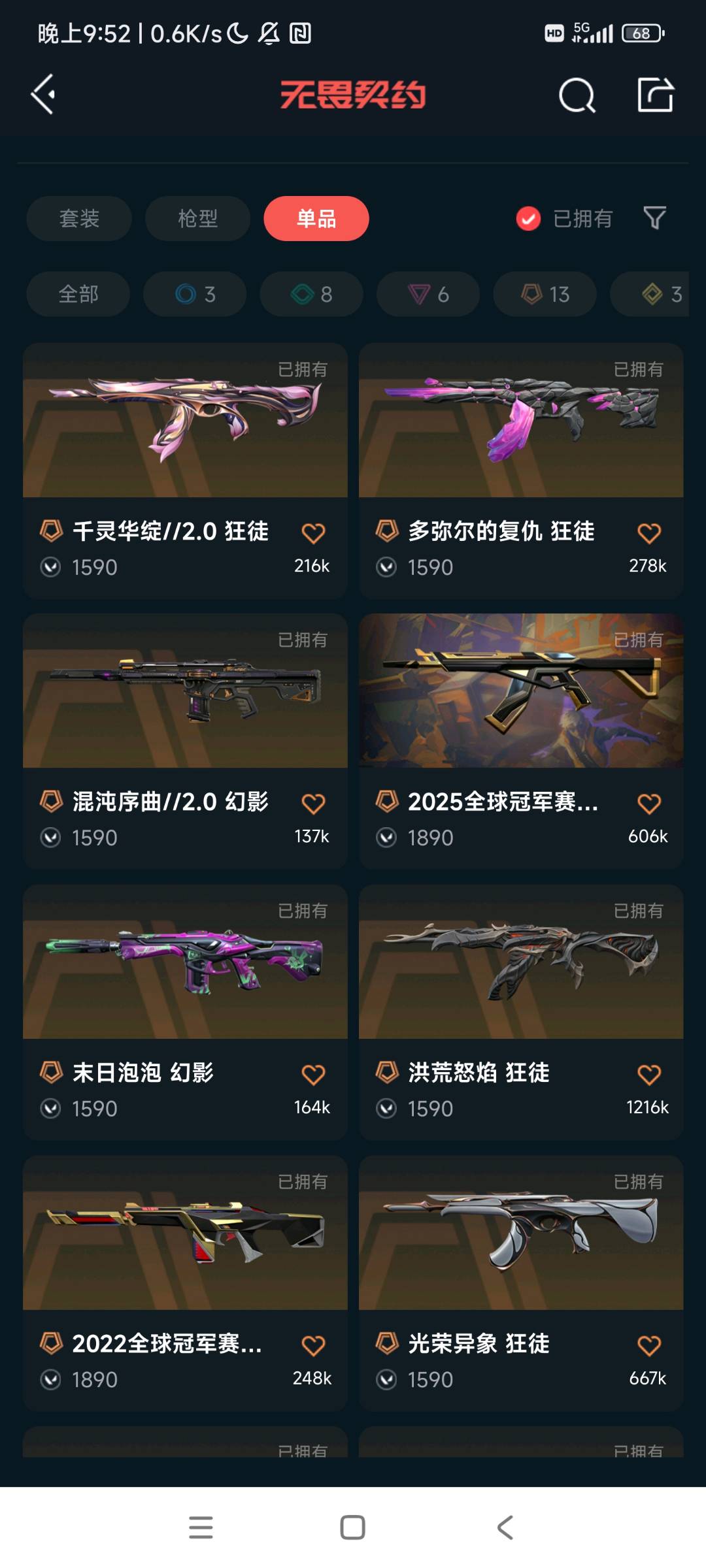Switch to the 套装 tab
Viewport: 706px width, 1568px height.
pyautogui.click(x=79, y=218)
